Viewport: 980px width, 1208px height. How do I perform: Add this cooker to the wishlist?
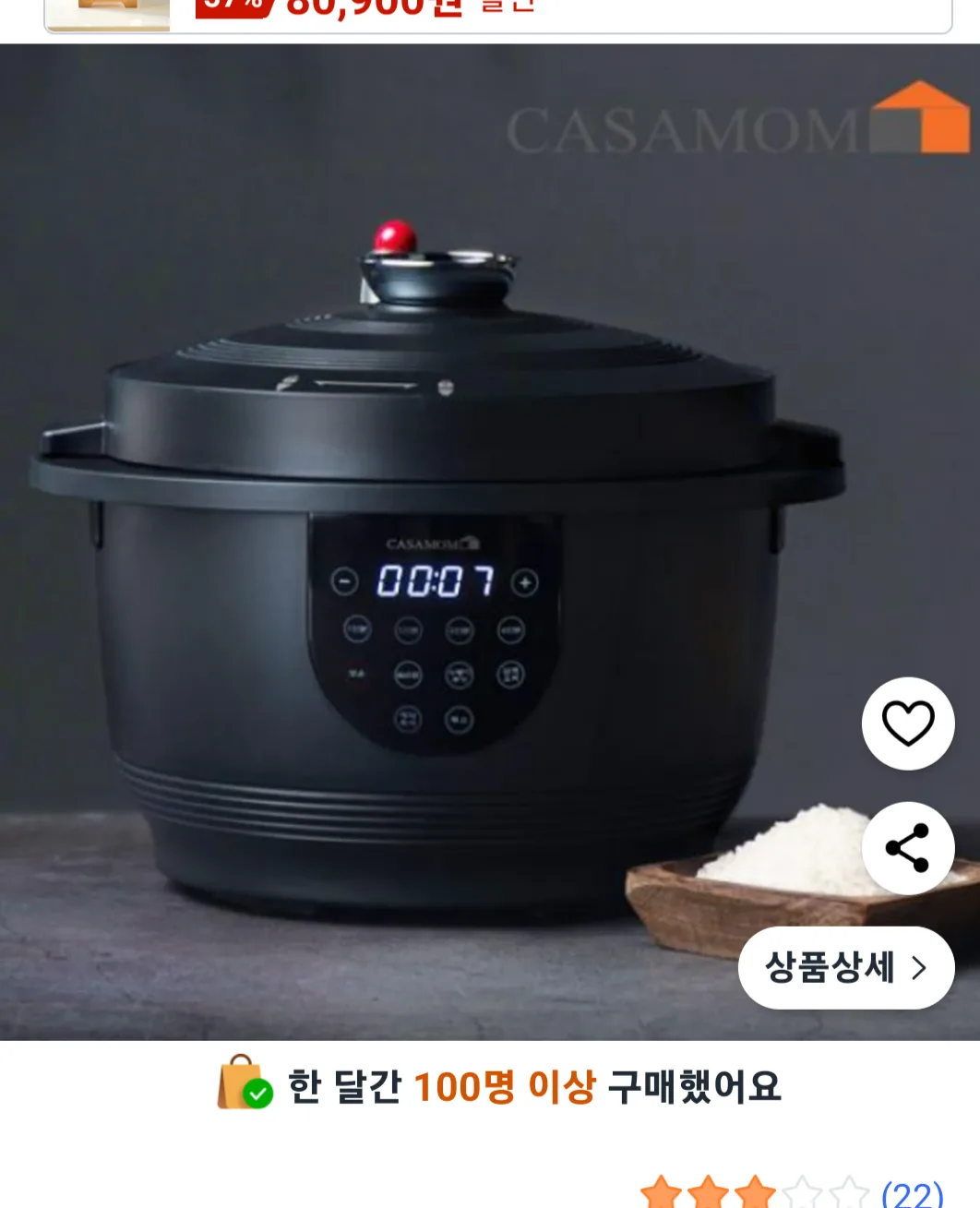pyautogui.click(x=908, y=724)
